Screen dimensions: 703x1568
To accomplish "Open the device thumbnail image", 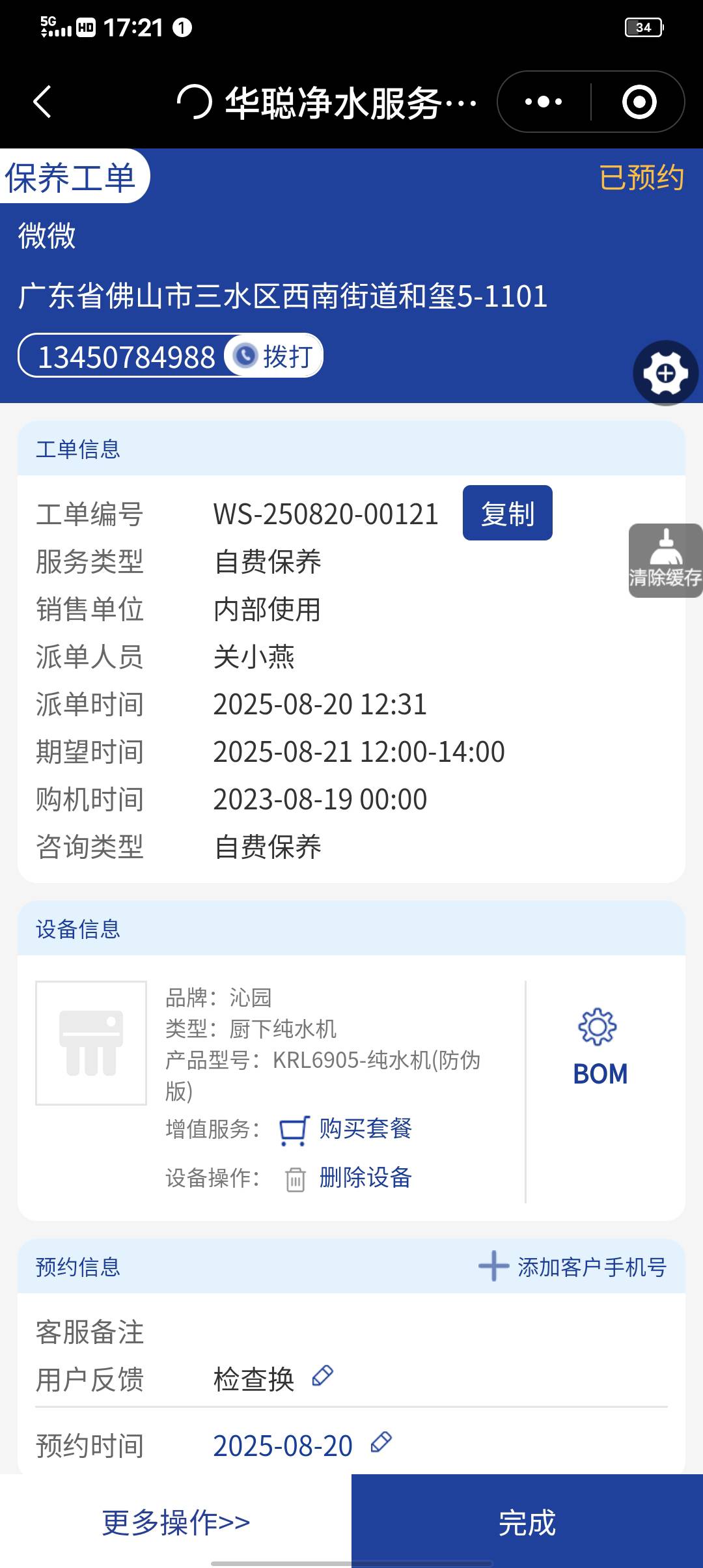I will tap(91, 1043).
